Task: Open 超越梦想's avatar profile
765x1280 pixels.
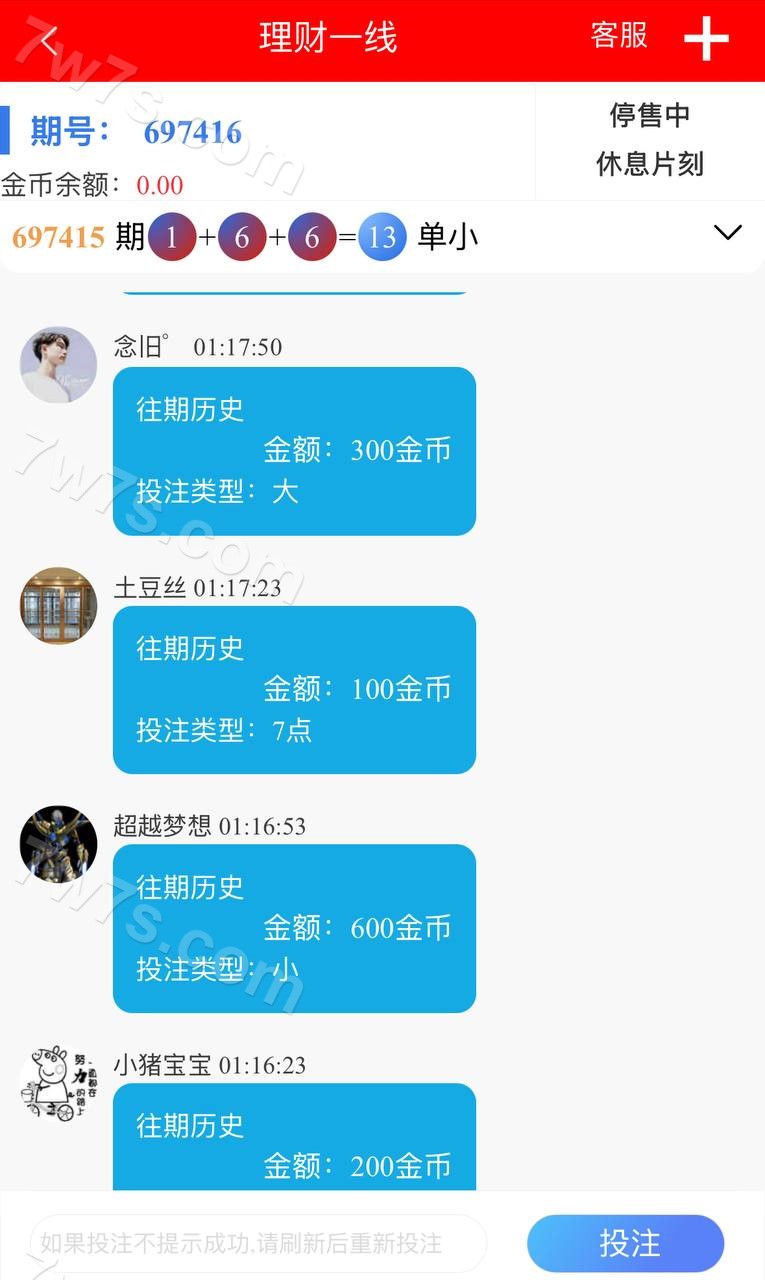Action: click(58, 844)
